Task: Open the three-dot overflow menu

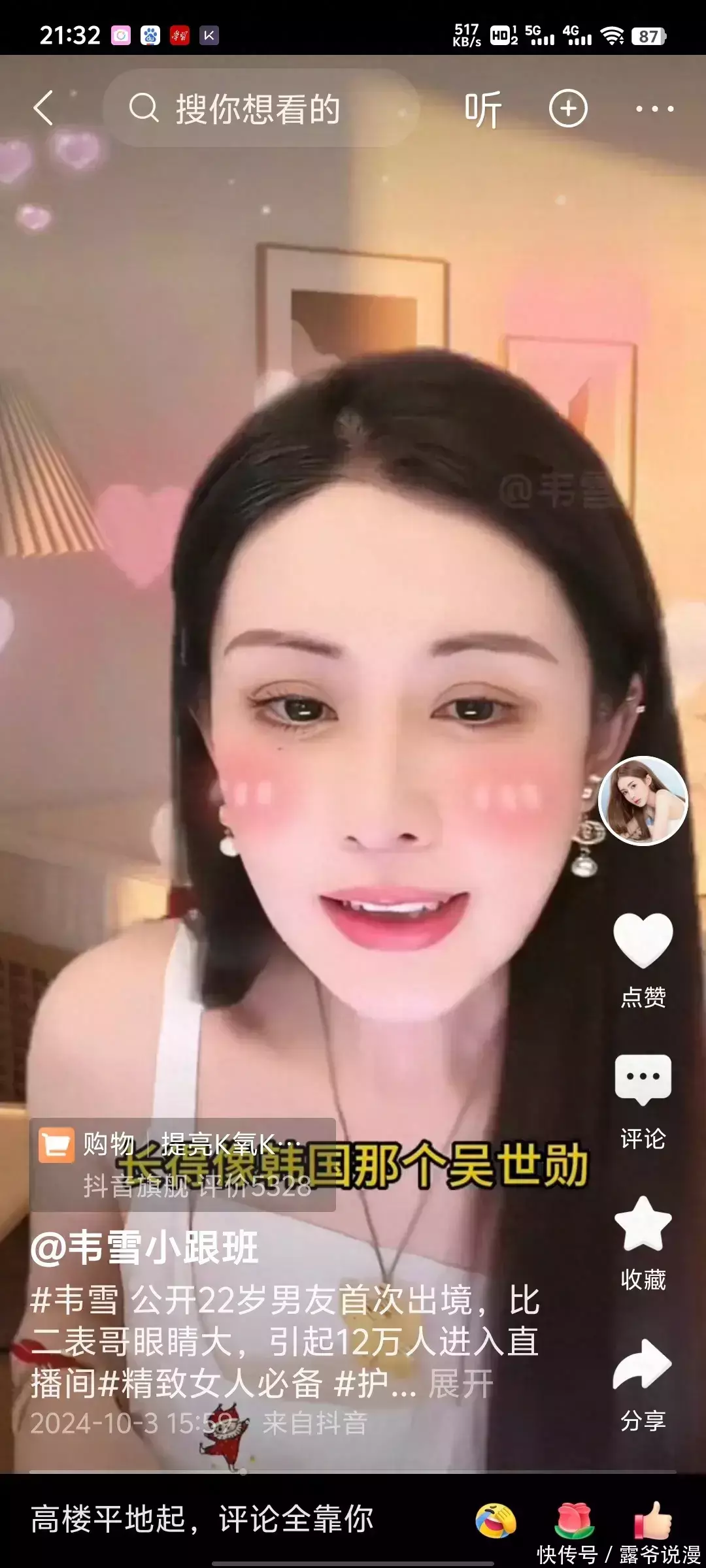Action: 655,109
